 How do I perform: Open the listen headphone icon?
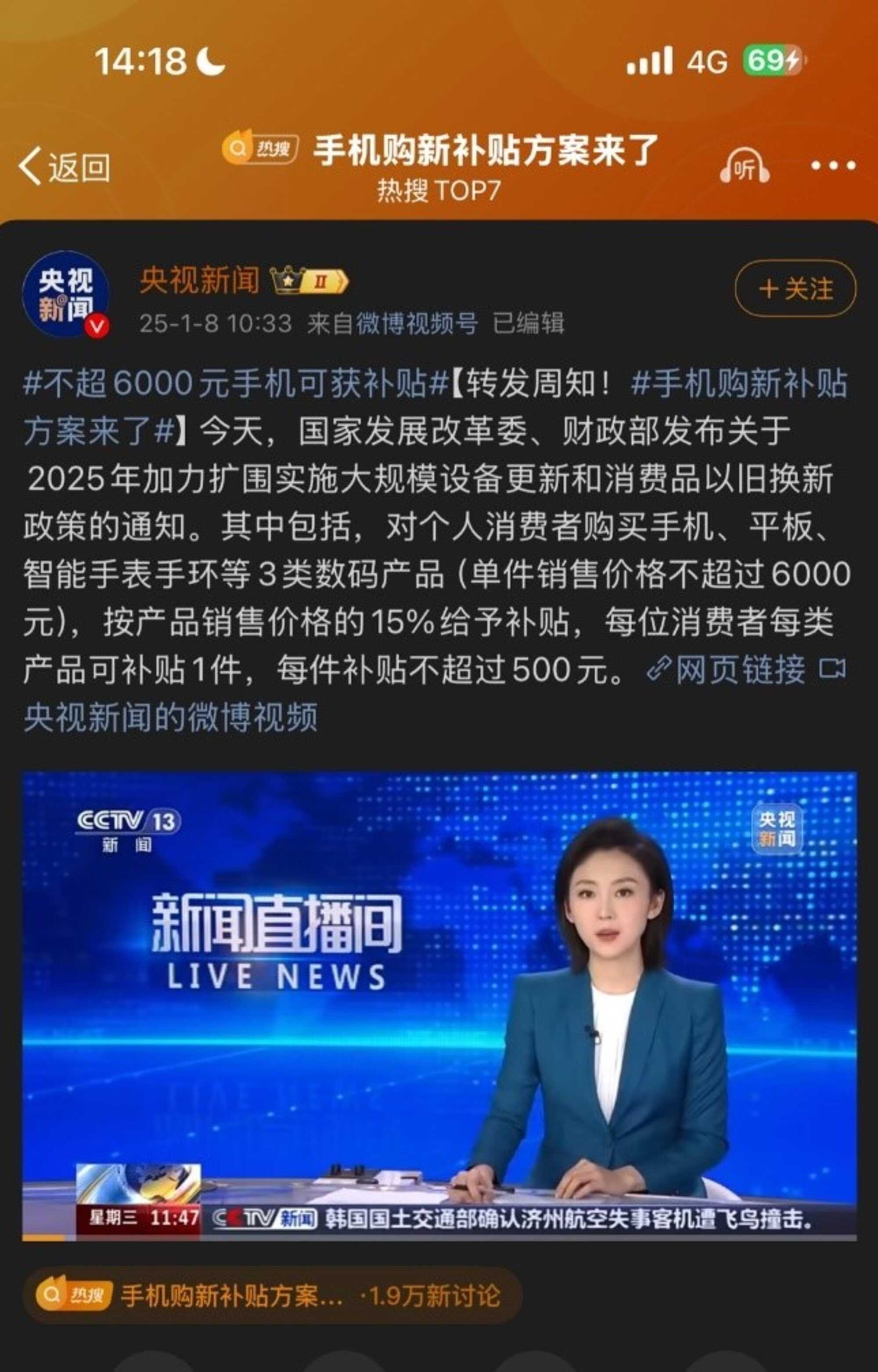(744, 166)
